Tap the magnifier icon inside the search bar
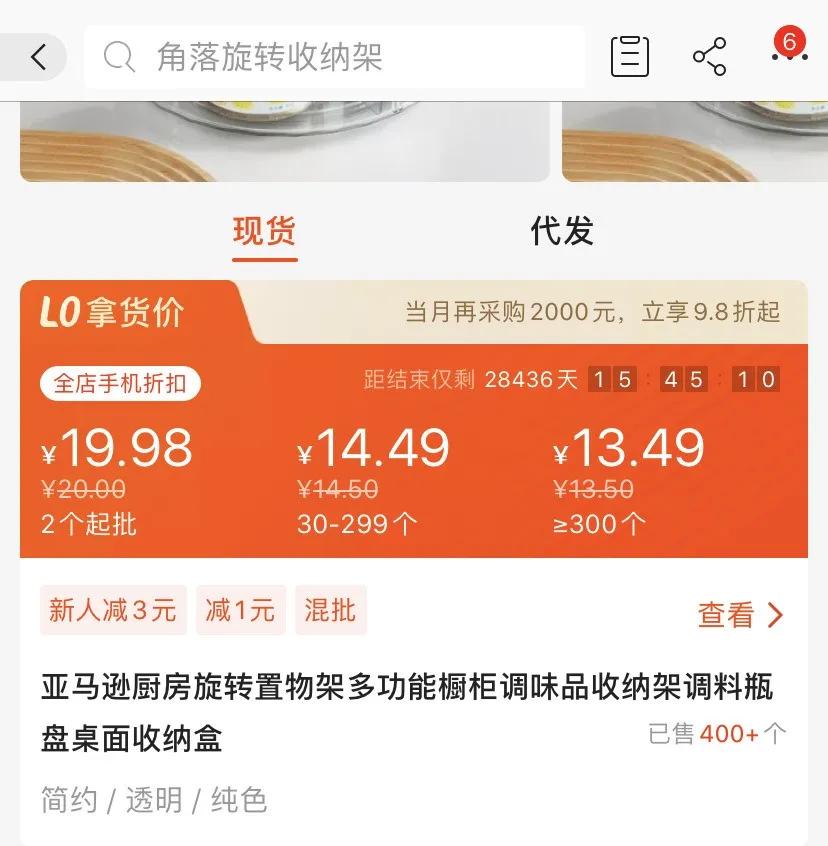This screenshot has width=828, height=846. pos(119,58)
